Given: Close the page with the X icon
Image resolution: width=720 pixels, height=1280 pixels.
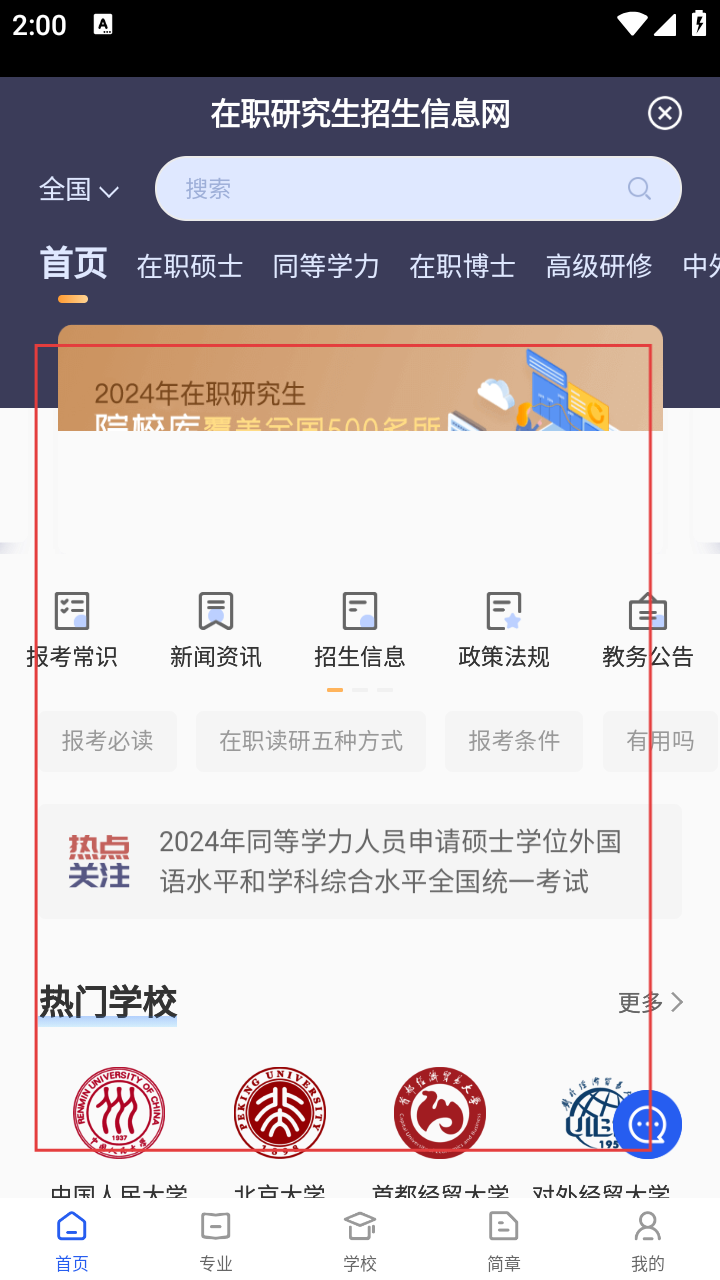Looking at the screenshot, I should pos(664,113).
